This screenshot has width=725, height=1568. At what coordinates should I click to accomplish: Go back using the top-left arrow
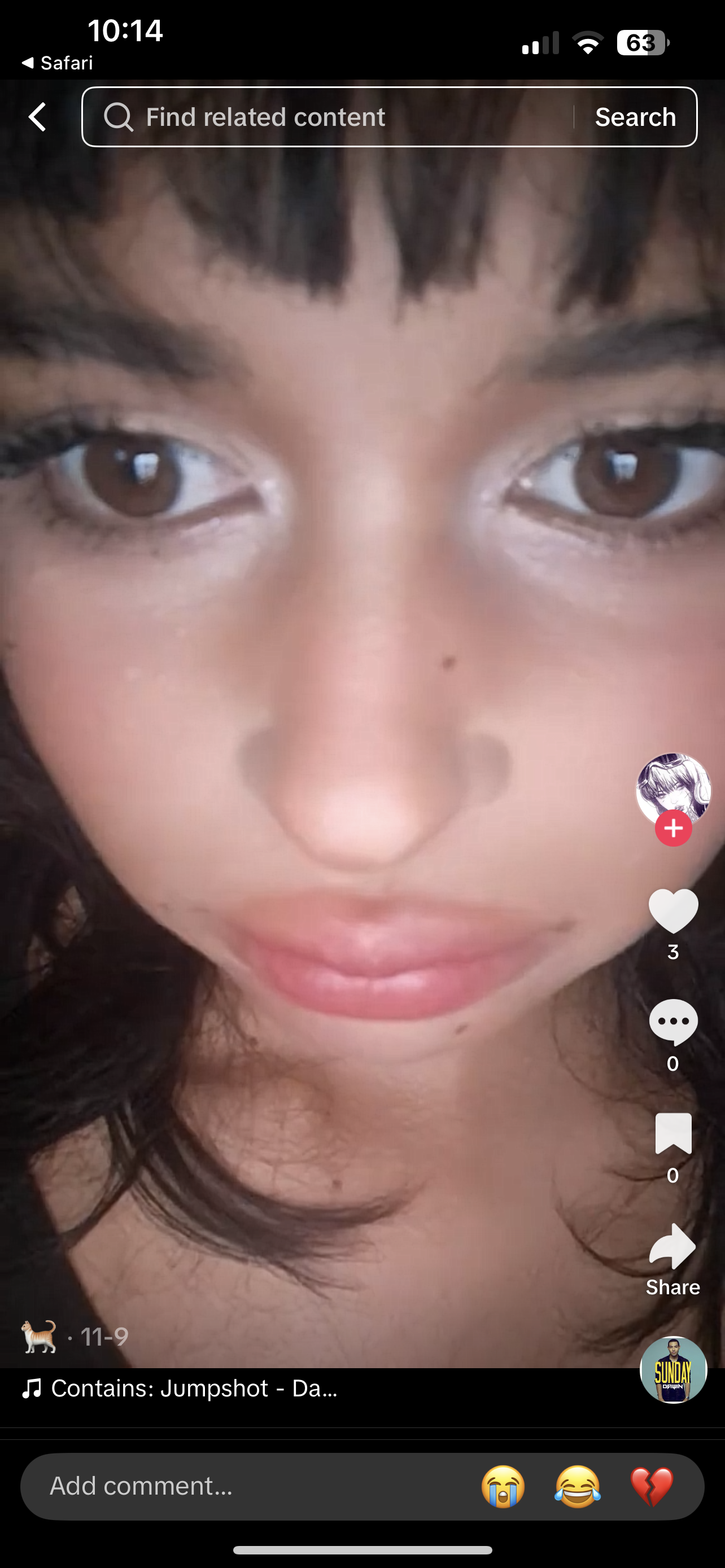click(x=38, y=117)
